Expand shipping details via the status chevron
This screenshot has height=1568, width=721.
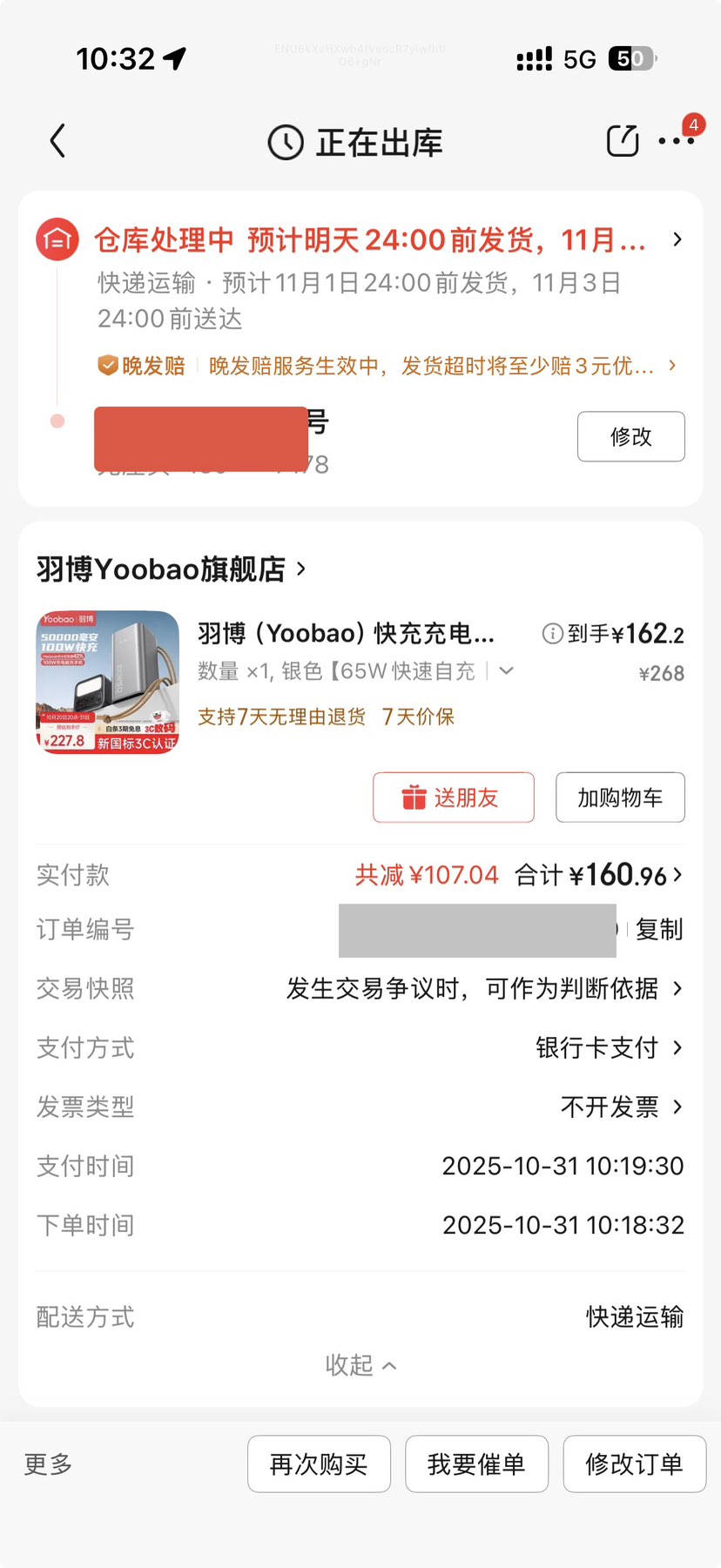point(677,239)
